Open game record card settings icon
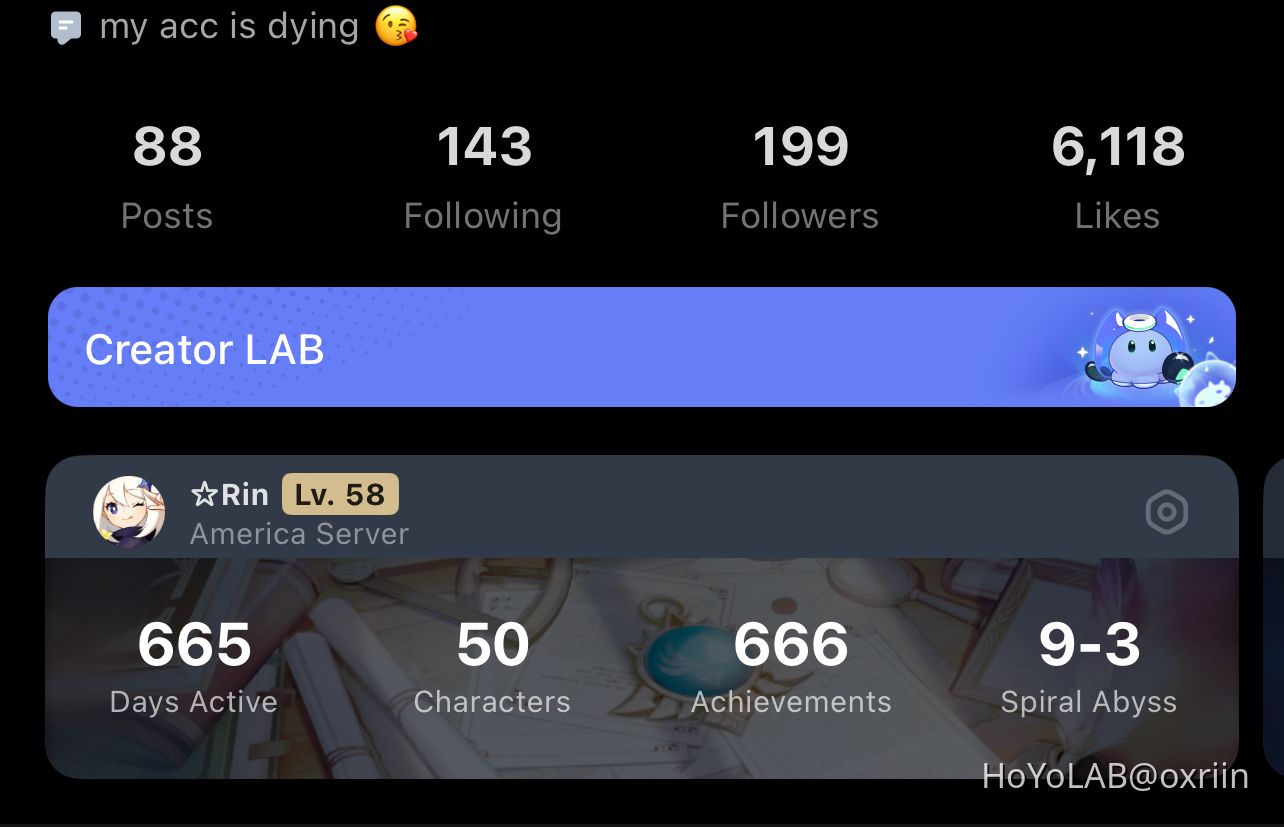The width and height of the screenshot is (1284, 827). [1166, 513]
